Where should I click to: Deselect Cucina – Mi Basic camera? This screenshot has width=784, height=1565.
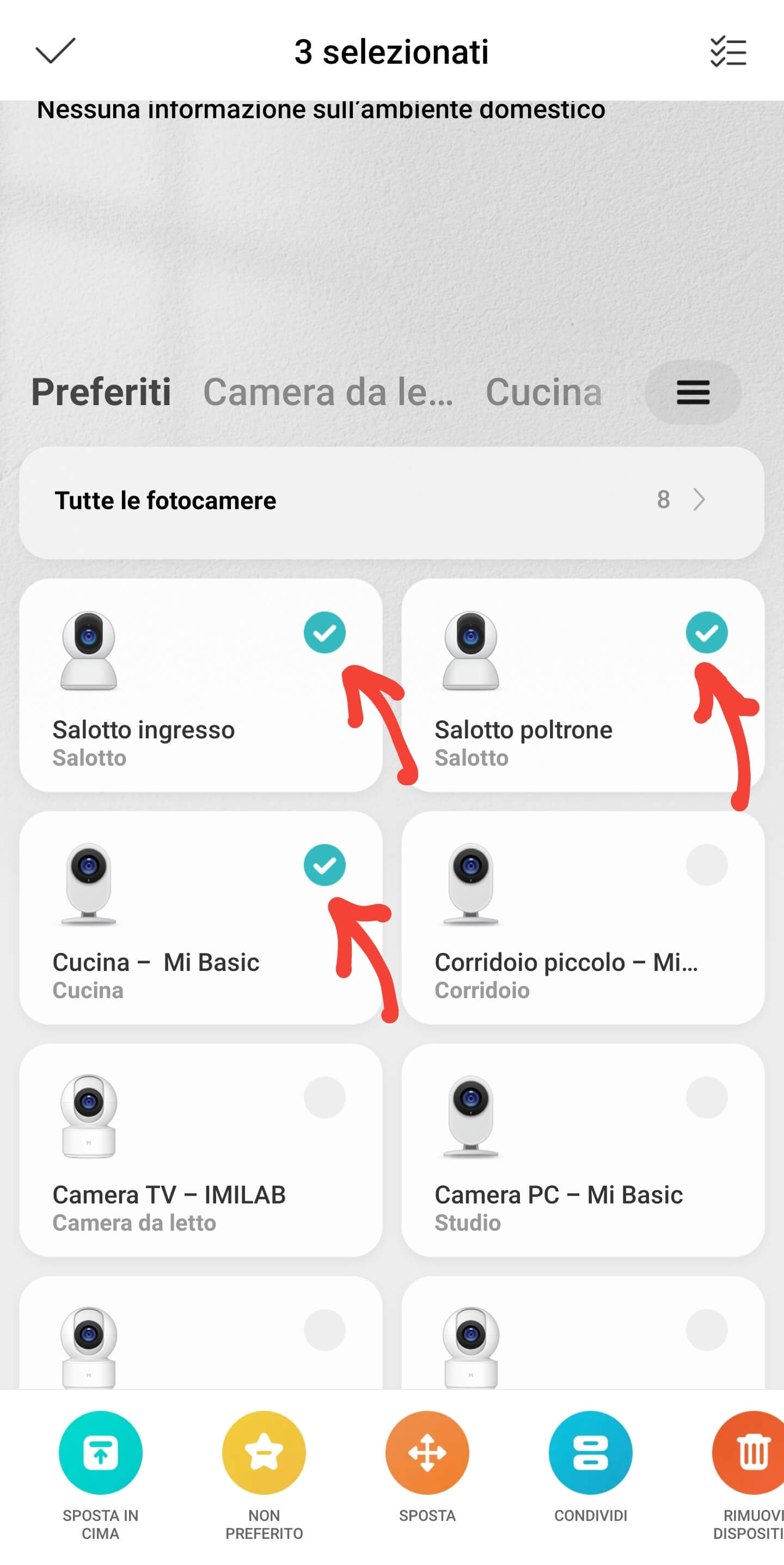pos(324,865)
